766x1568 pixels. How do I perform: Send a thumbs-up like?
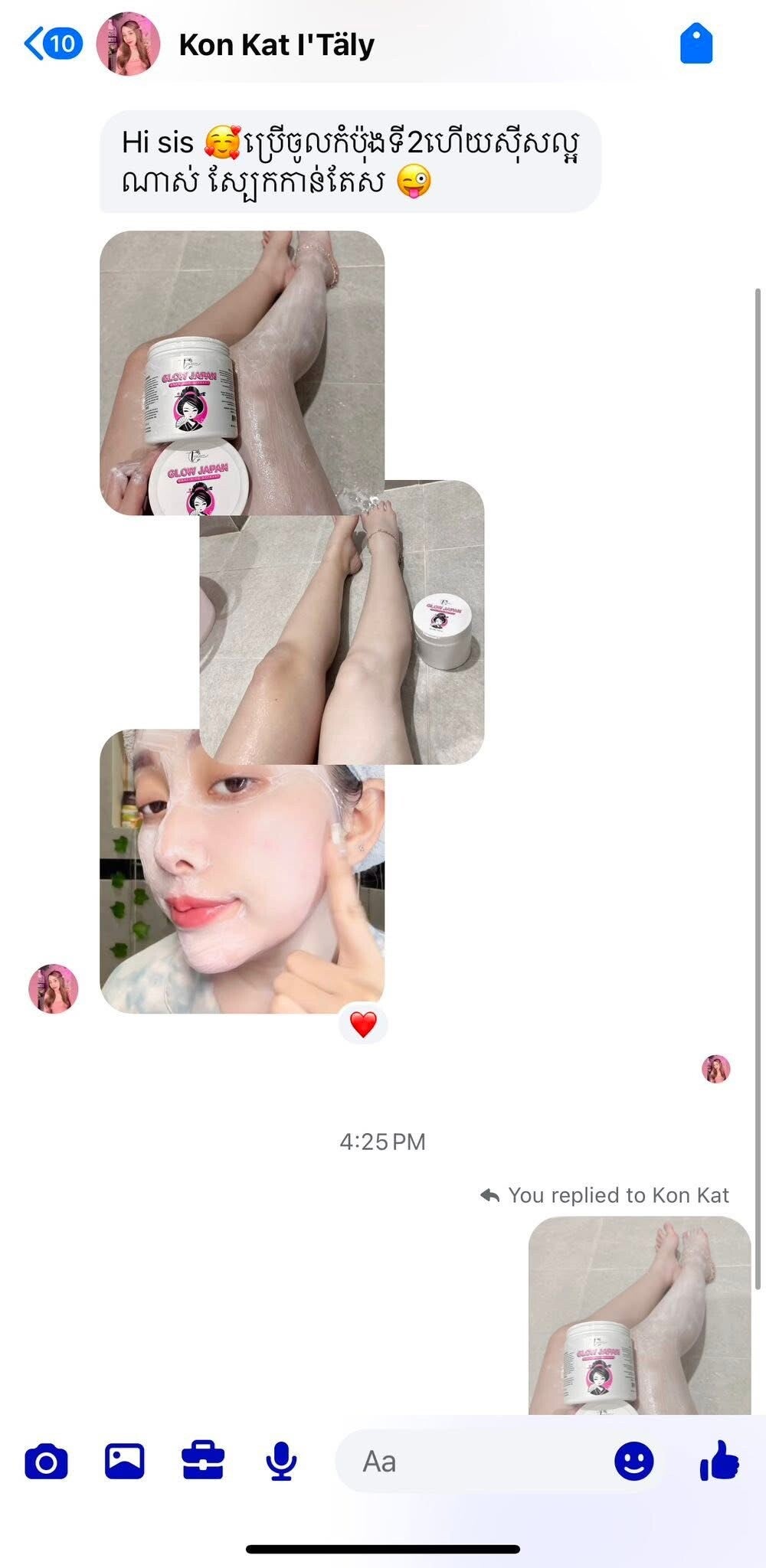pyautogui.click(x=719, y=1461)
